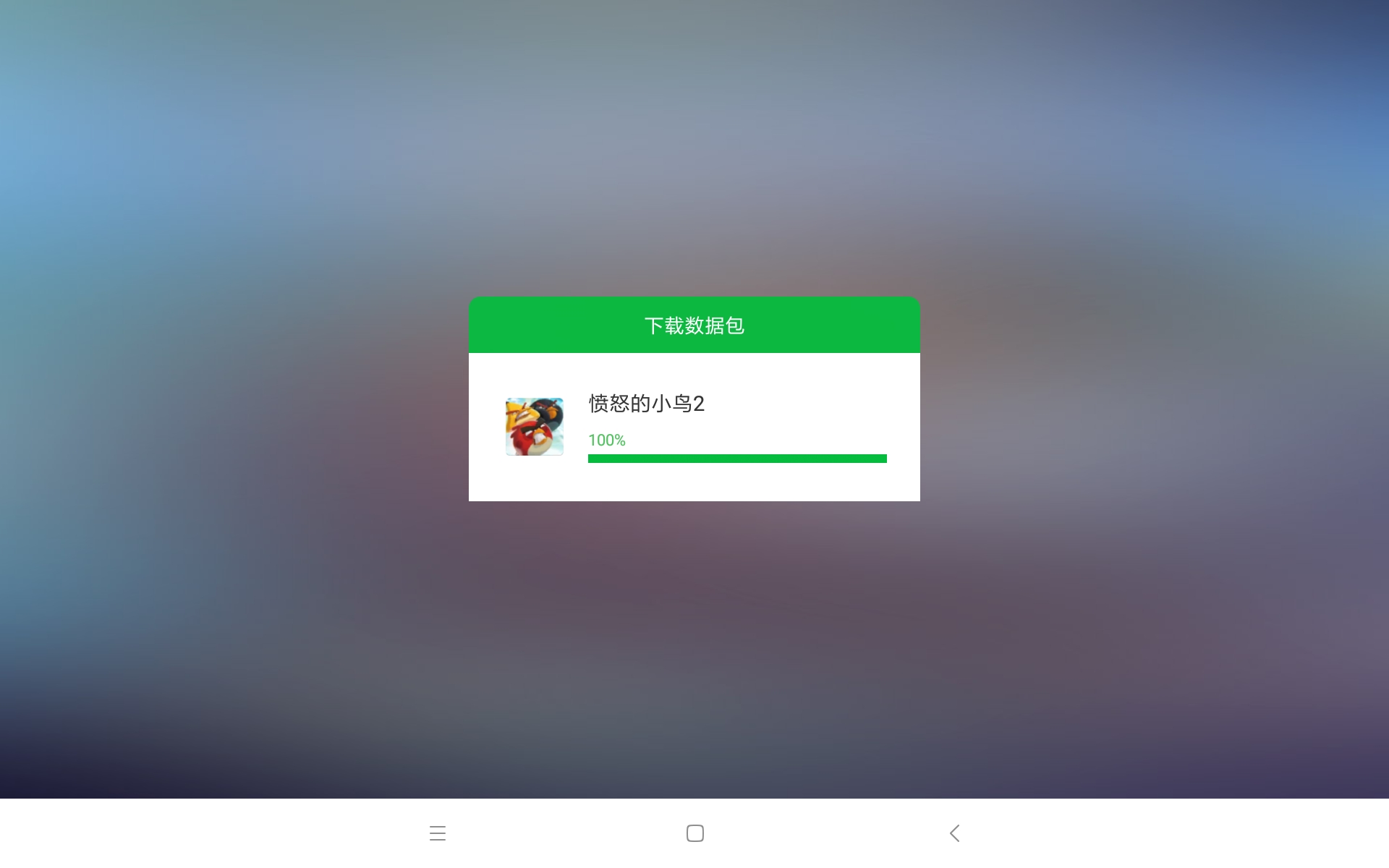Open the recent apps menu
This screenshot has height=868, width=1389.
pyautogui.click(x=437, y=833)
